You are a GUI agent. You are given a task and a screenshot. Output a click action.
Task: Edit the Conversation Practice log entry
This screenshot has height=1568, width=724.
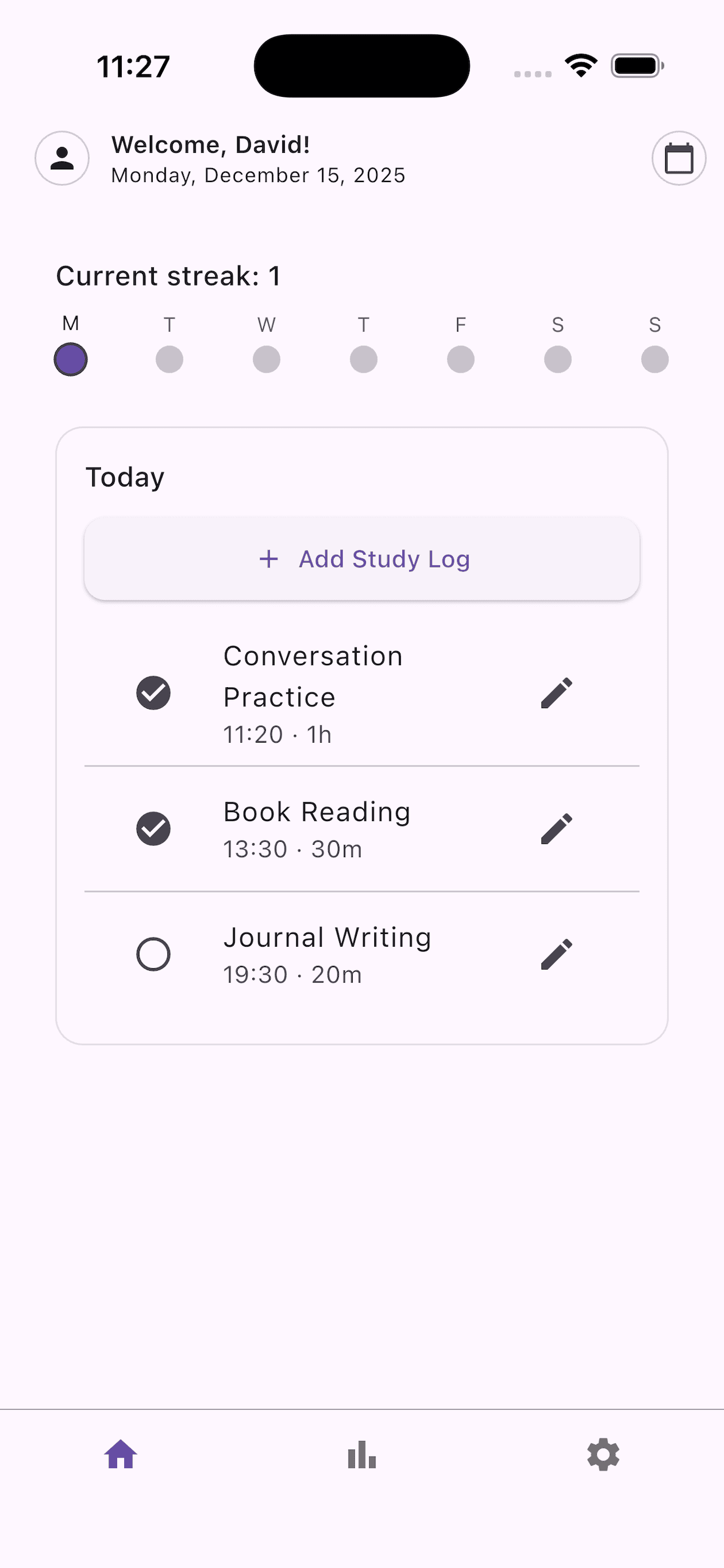[x=556, y=692]
